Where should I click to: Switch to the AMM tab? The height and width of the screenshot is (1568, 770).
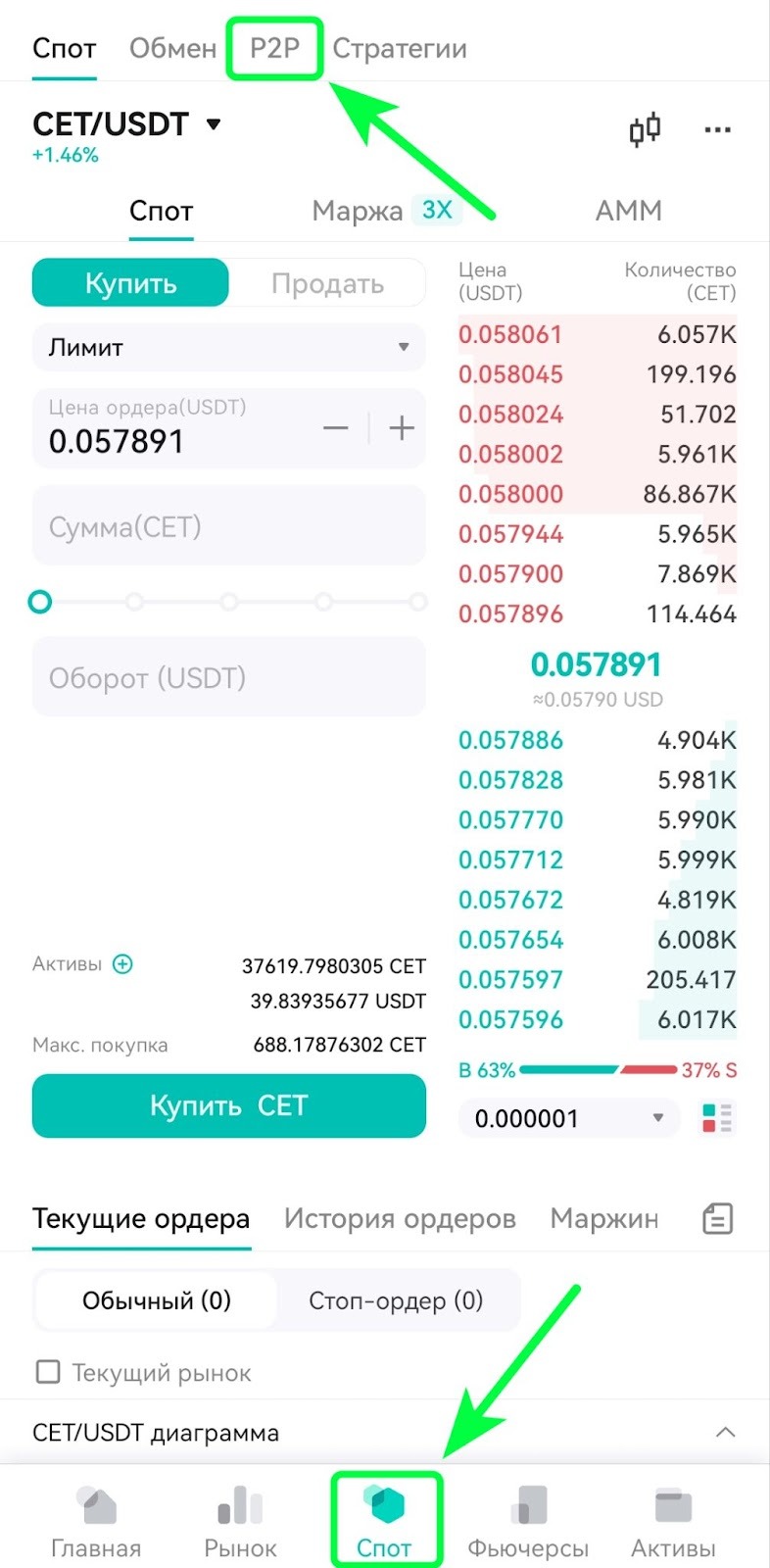point(629,211)
